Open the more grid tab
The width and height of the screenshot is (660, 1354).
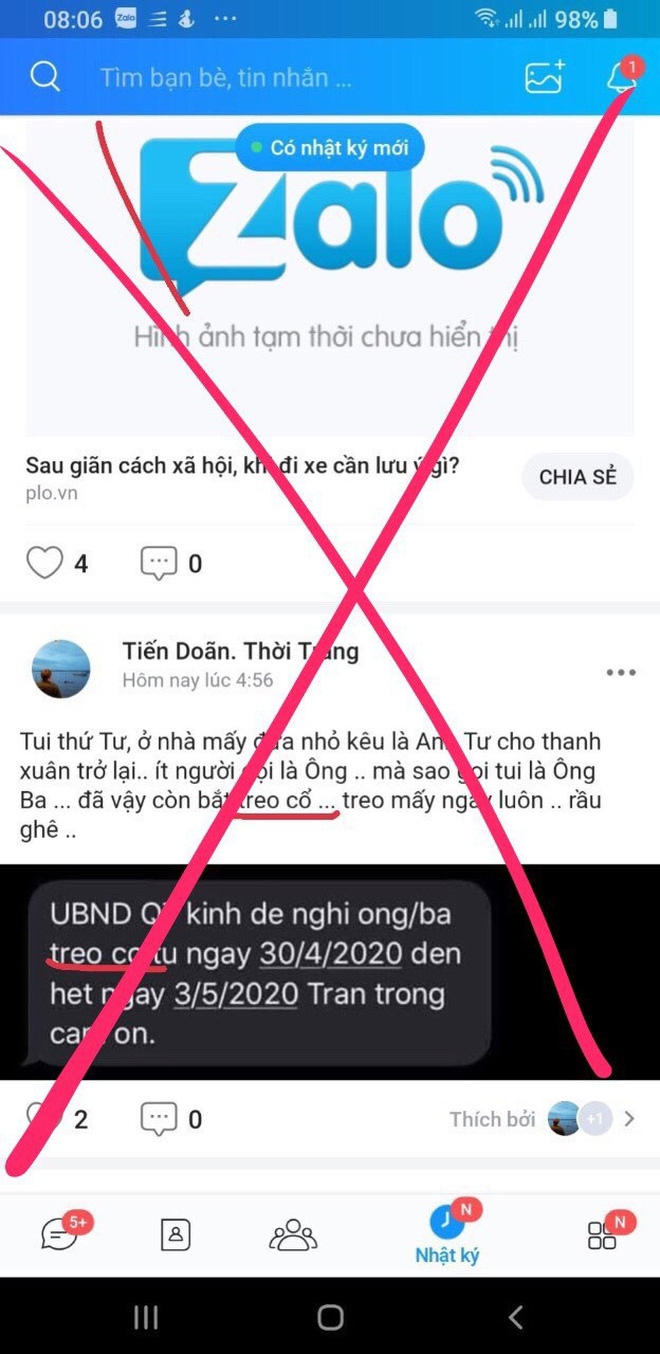tap(603, 1235)
